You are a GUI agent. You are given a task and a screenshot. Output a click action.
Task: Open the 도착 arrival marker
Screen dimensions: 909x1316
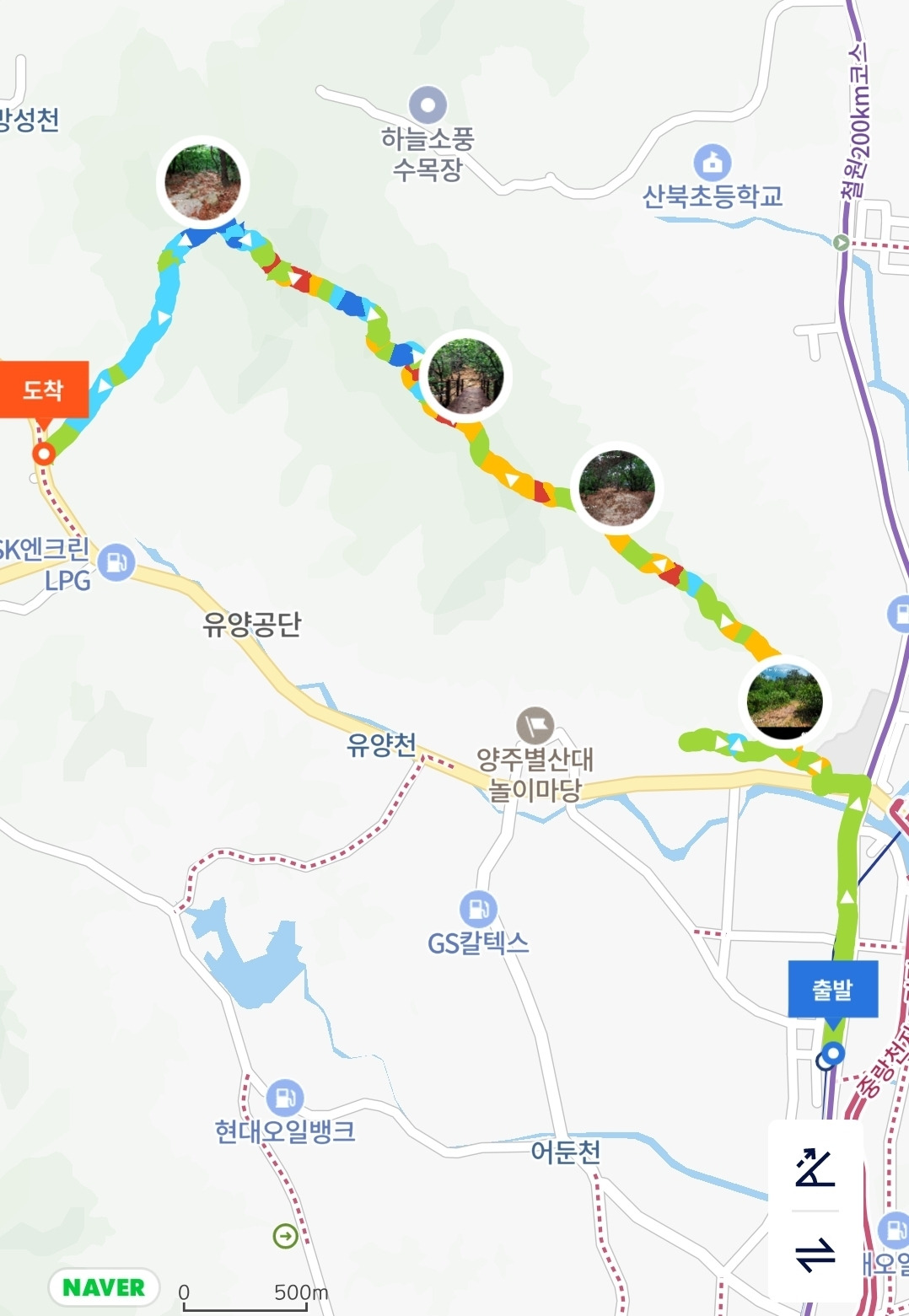tap(43, 388)
